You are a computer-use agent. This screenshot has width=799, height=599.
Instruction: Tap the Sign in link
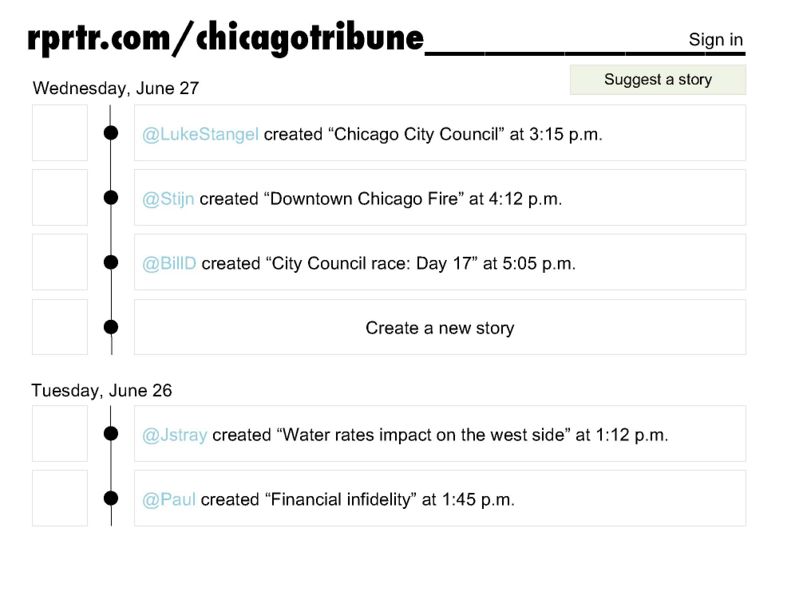pyautogui.click(x=715, y=40)
